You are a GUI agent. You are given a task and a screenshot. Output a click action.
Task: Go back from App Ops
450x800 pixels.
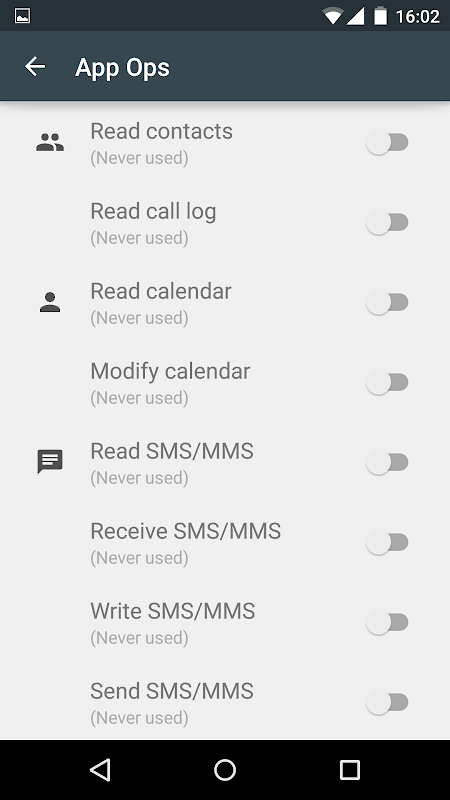(x=35, y=67)
